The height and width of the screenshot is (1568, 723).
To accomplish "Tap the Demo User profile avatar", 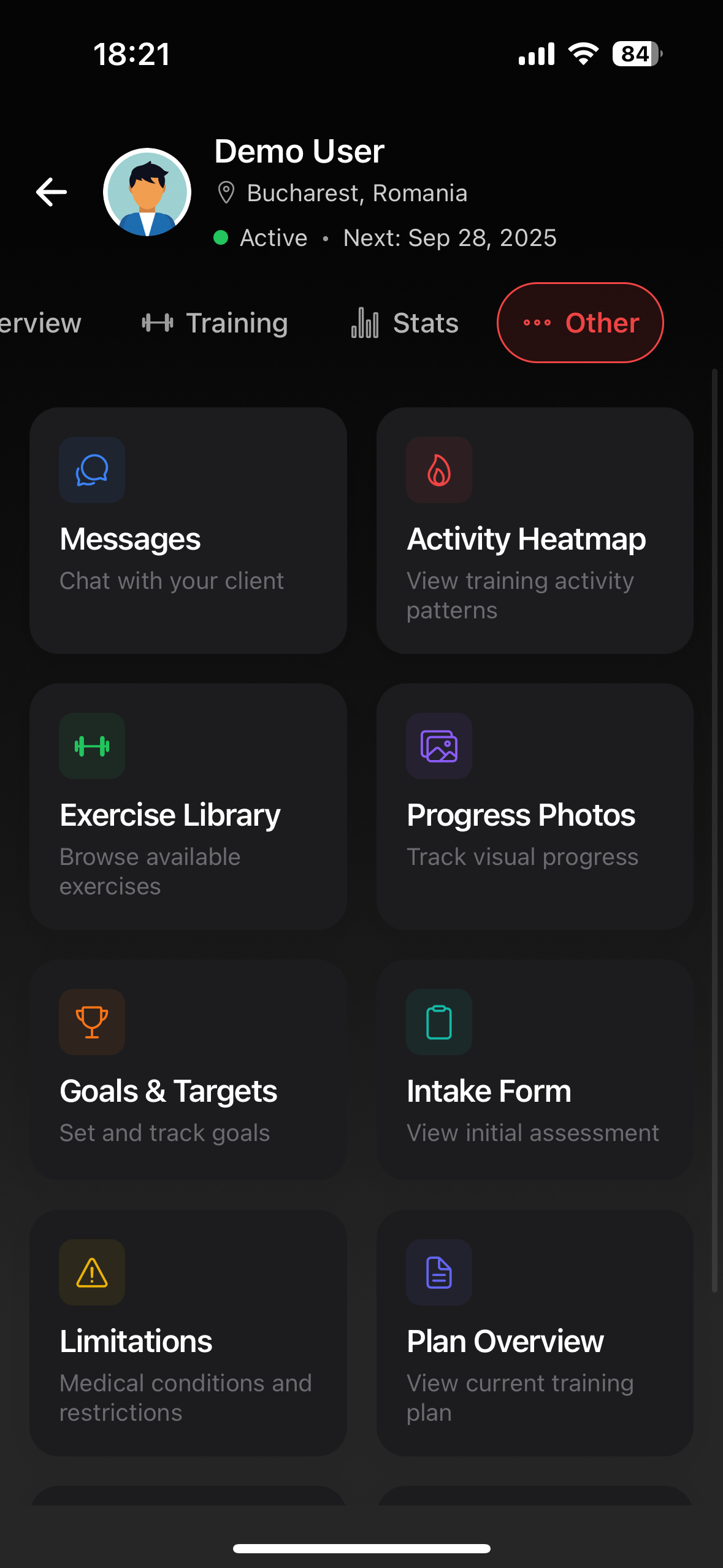I will [147, 191].
